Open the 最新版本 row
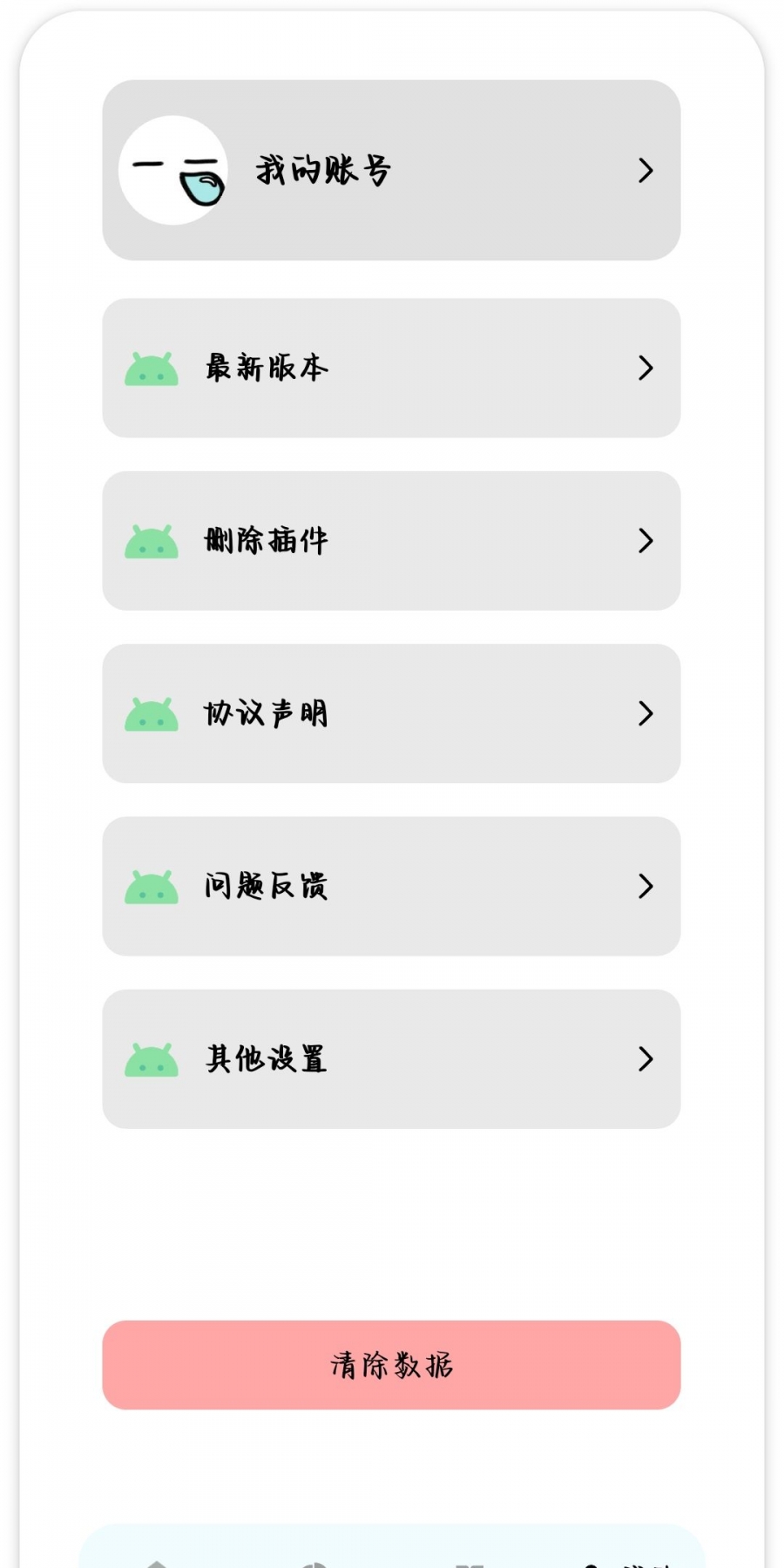784x1568 pixels. click(391, 368)
